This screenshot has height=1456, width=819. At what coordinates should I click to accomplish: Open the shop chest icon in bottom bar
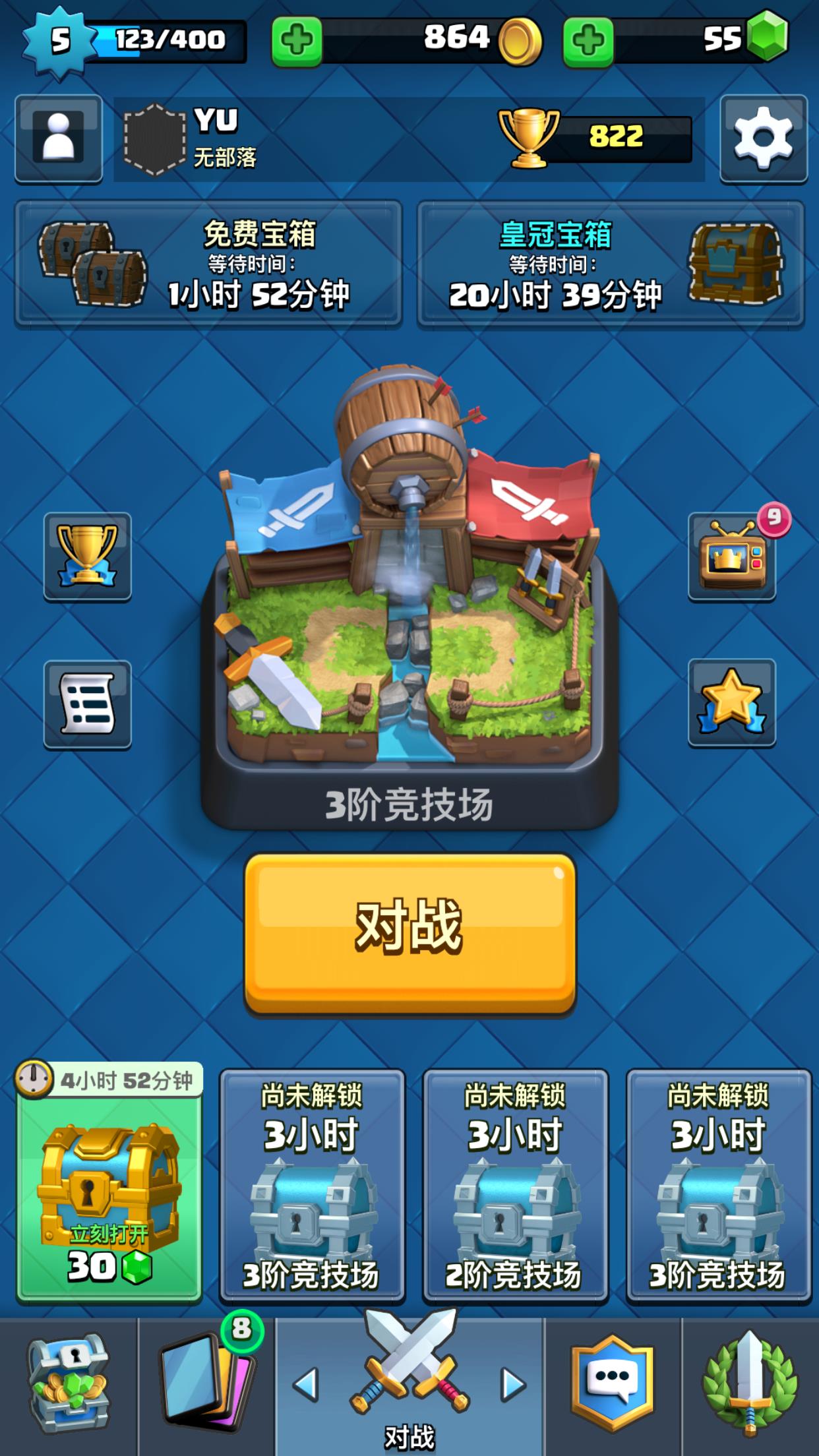pos(68,1385)
